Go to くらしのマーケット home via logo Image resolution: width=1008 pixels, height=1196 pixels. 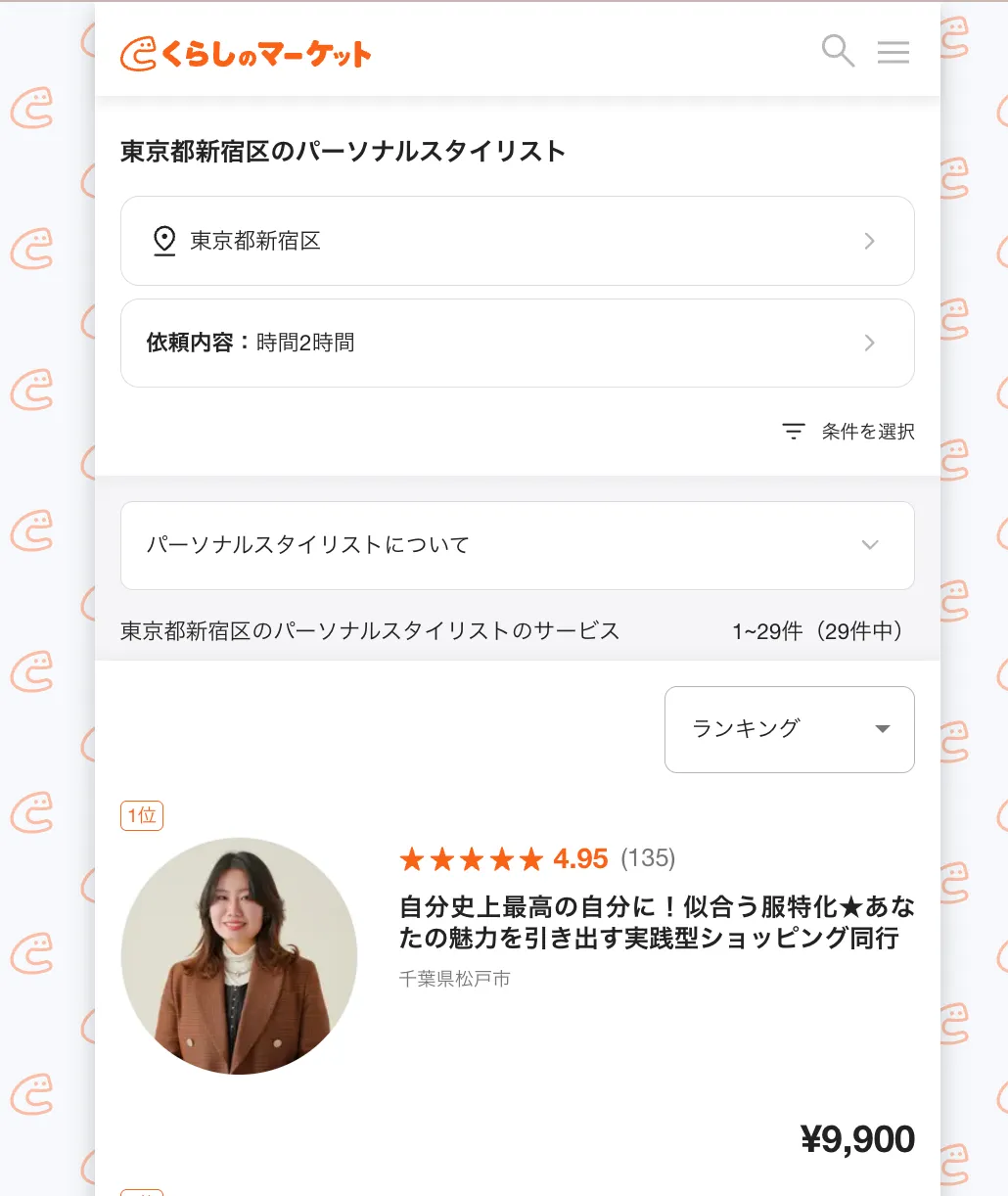tap(246, 54)
